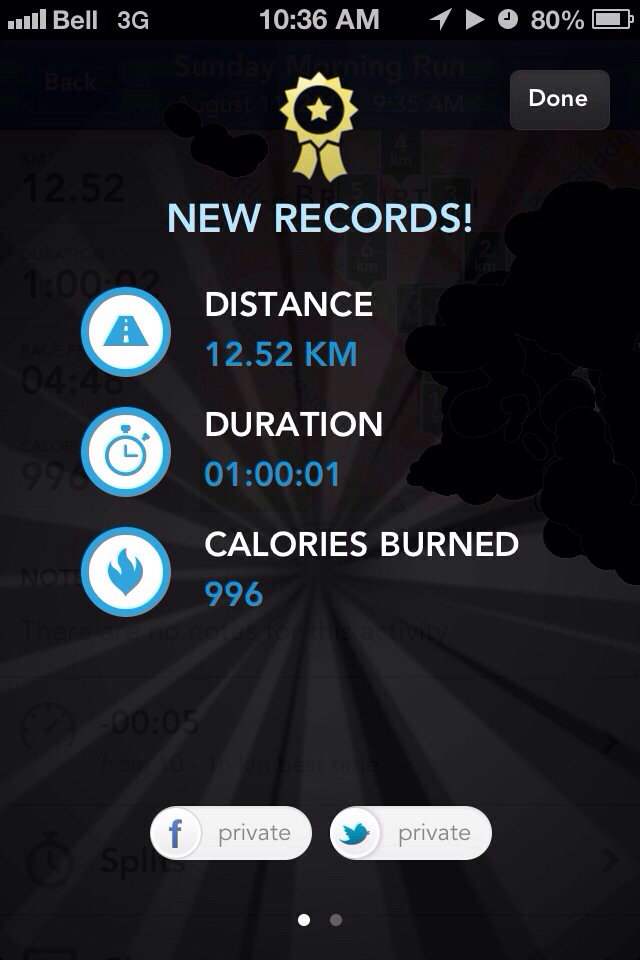This screenshot has height=960, width=640.
Task: Toggle Twitter sharing from private
Action: pos(411,833)
